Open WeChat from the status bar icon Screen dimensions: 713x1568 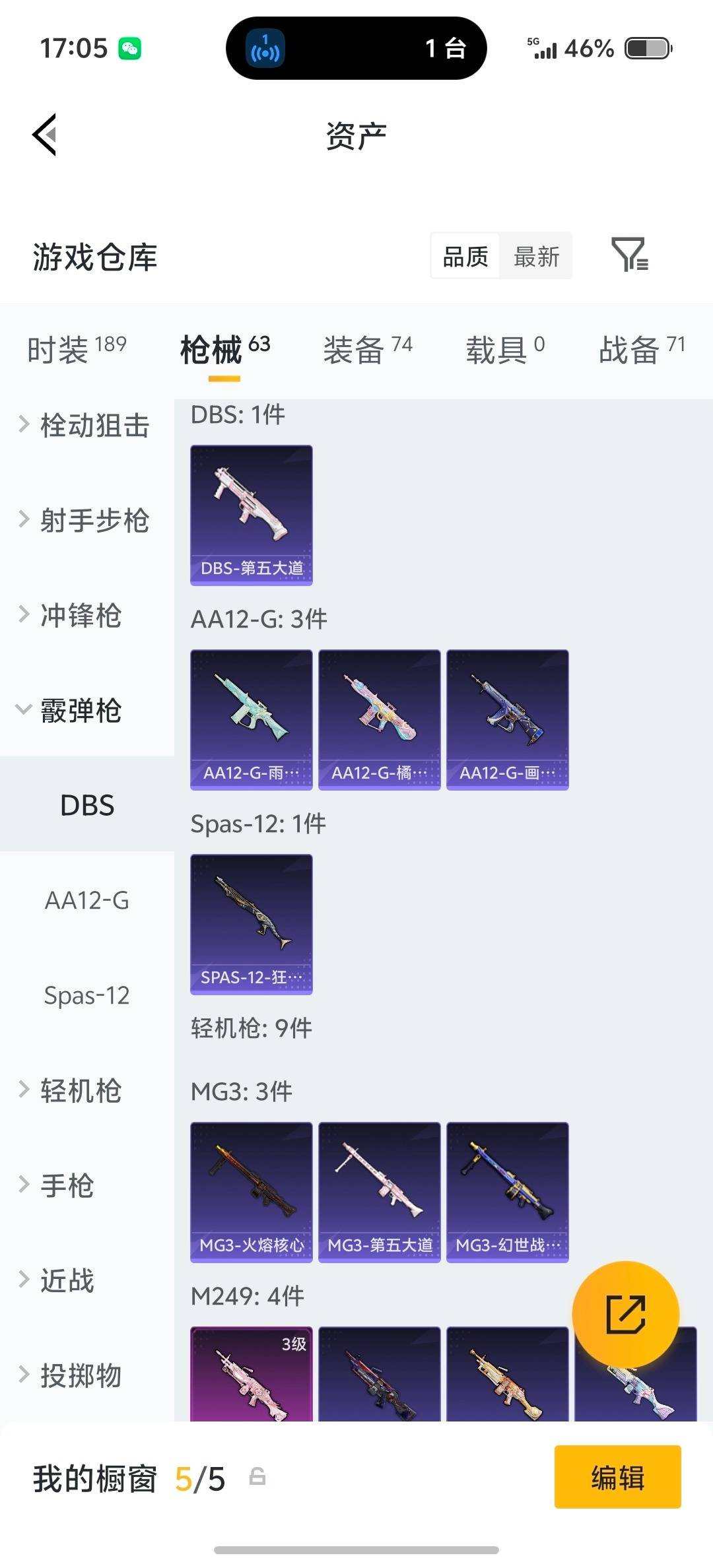coord(129,48)
